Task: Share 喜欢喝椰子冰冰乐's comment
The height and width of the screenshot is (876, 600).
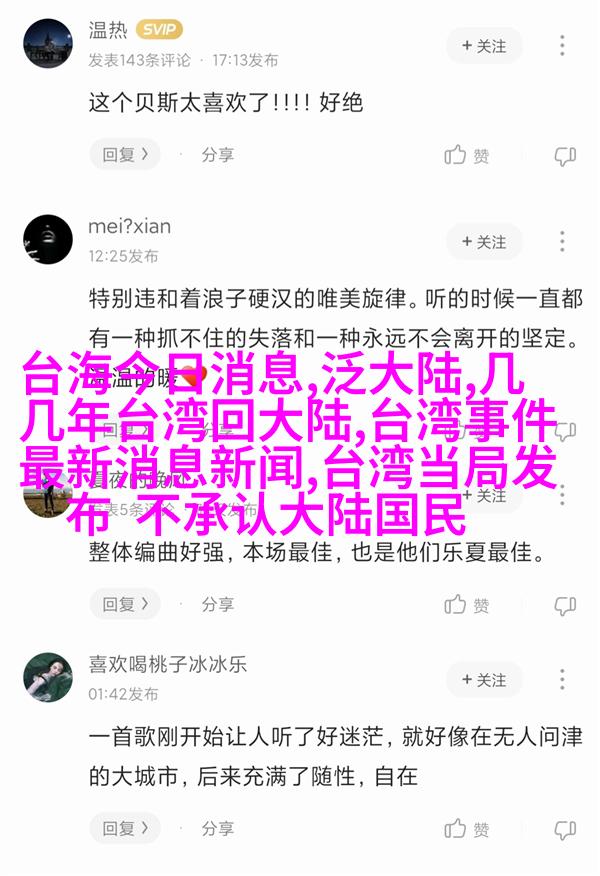Action: click(x=217, y=828)
